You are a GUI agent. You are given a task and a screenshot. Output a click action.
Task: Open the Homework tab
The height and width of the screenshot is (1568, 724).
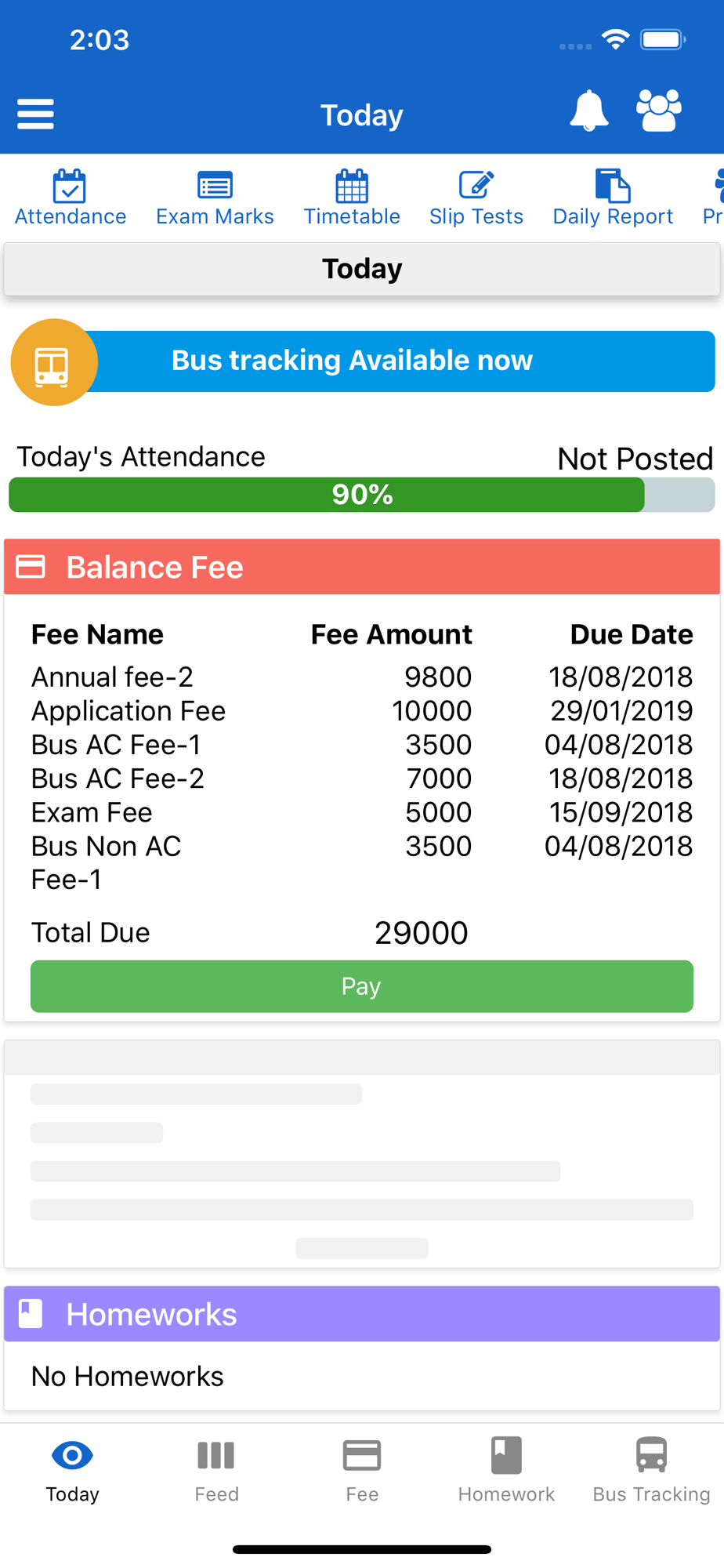coord(506,1472)
